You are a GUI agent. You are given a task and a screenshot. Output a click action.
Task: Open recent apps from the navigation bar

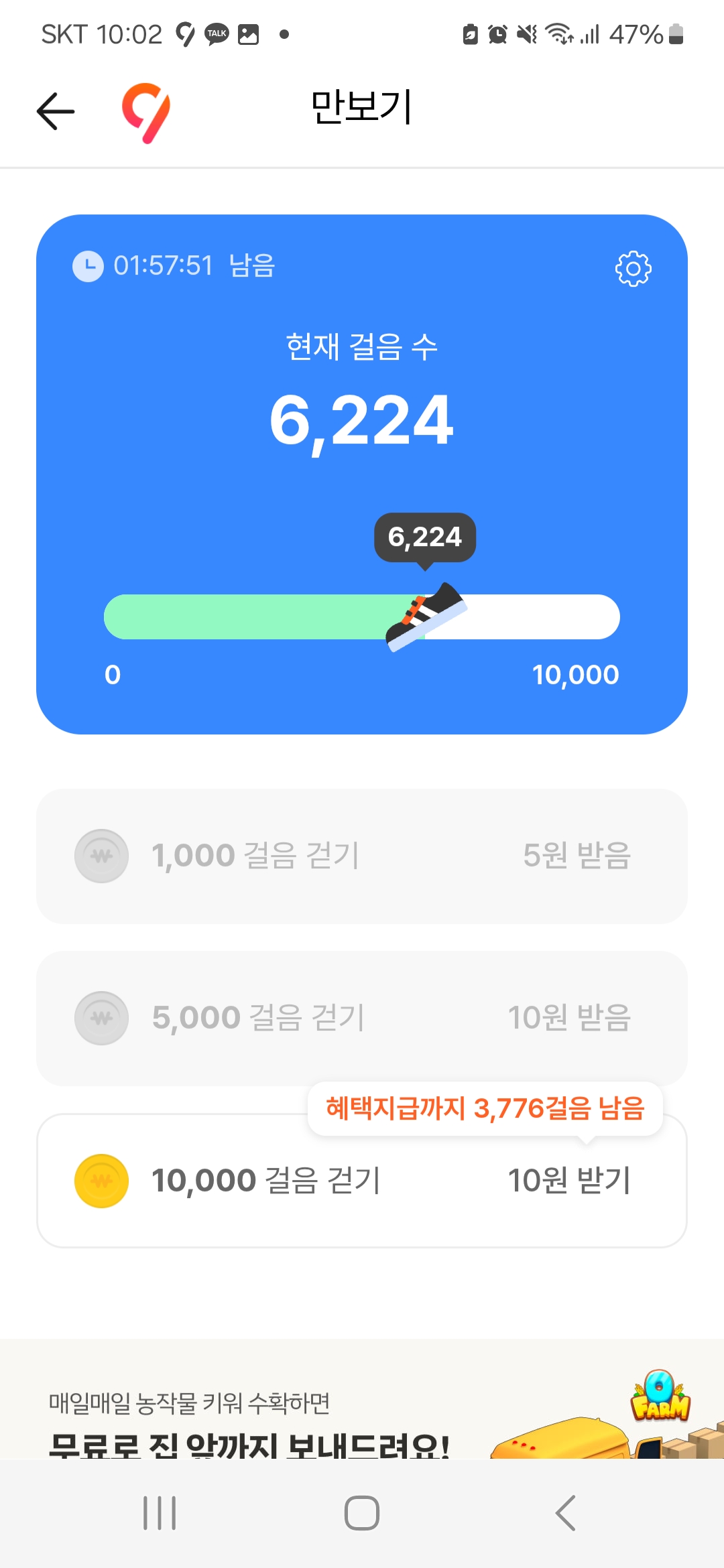click(x=160, y=1513)
